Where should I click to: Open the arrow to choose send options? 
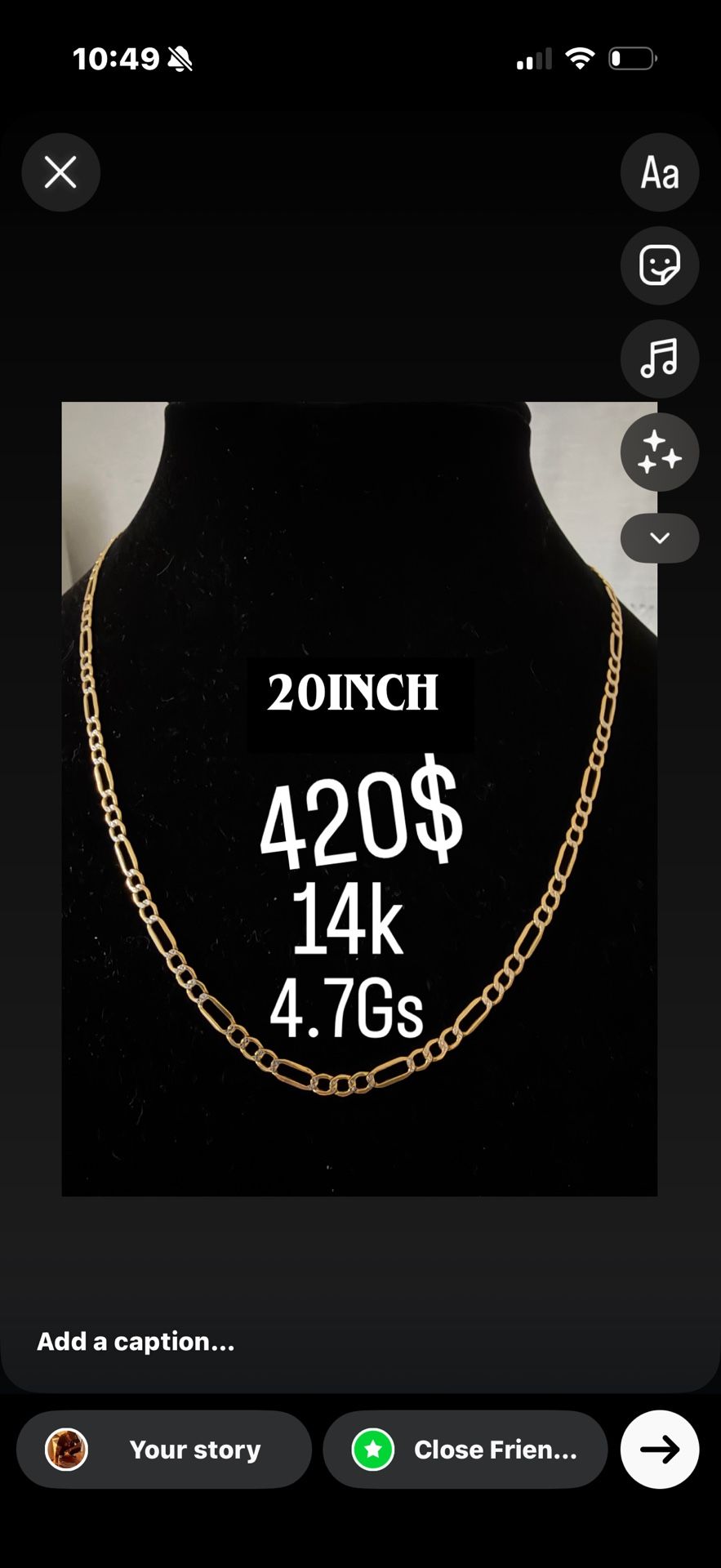pos(659,1450)
